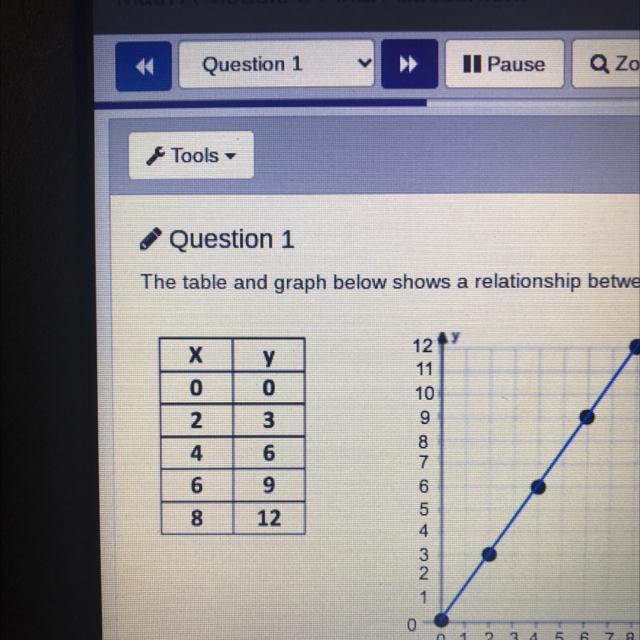Go to the previous question

coord(144,65)
